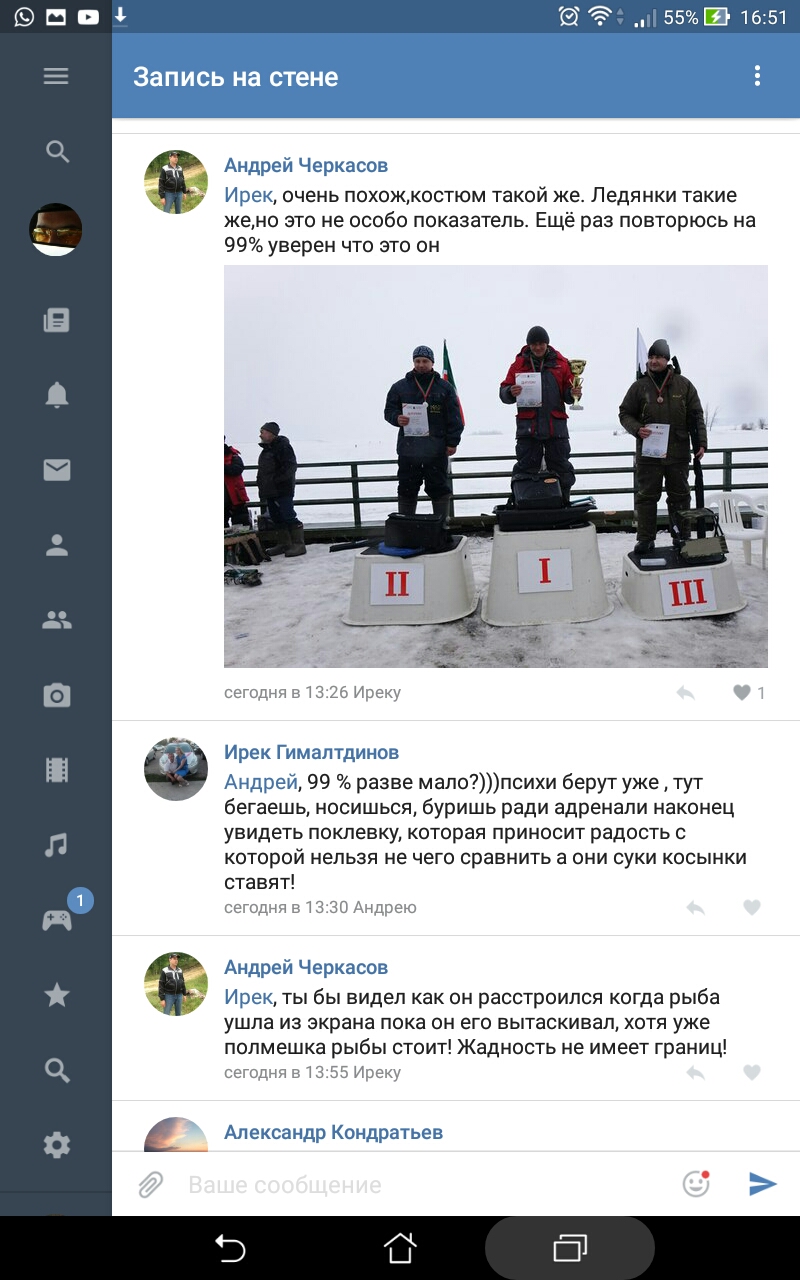Open the overflow menu in the header
The image size is (800, 1280).
click(x=757, y=76)
